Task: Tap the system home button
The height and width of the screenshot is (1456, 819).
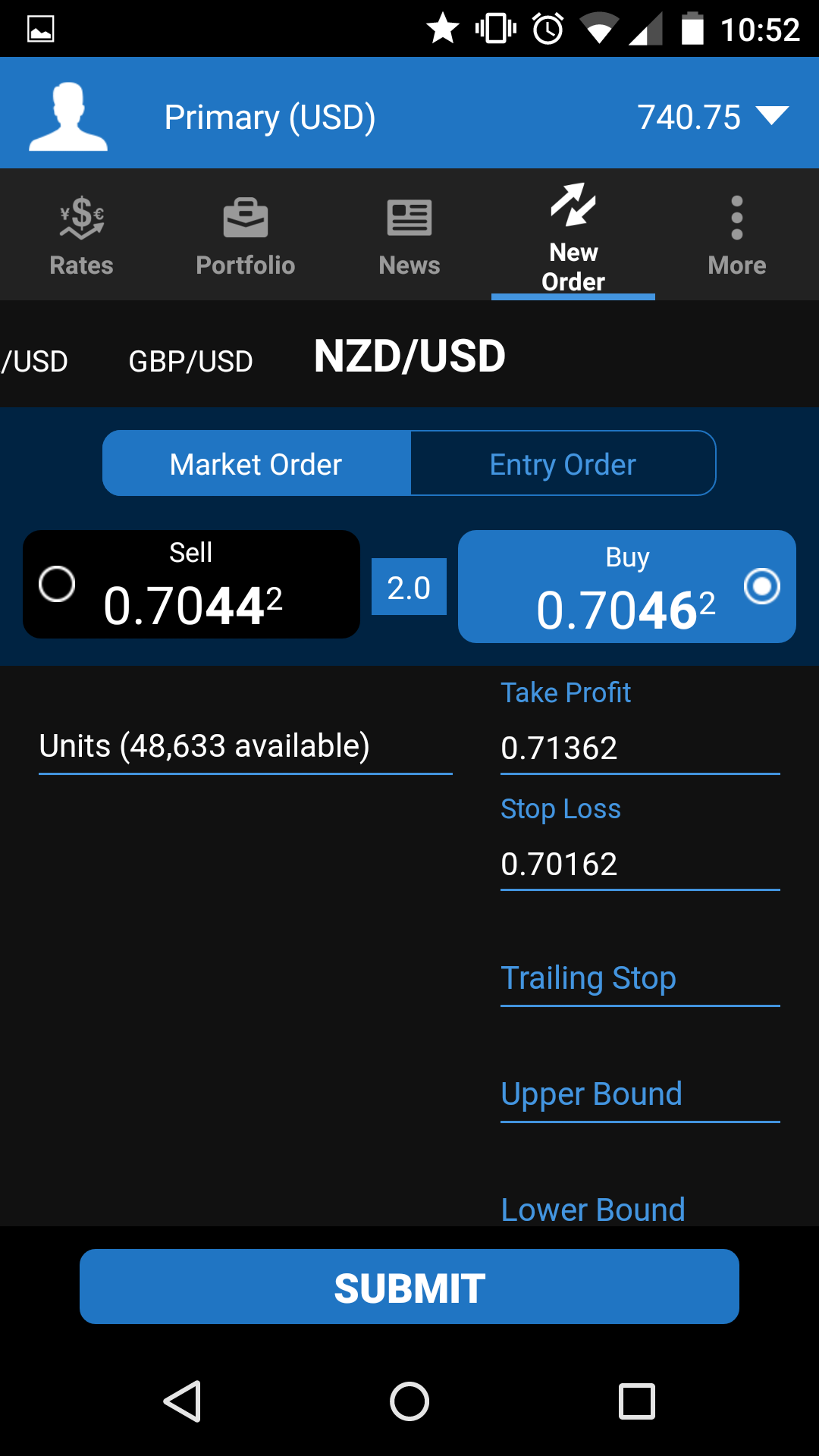Action: 409,1401
